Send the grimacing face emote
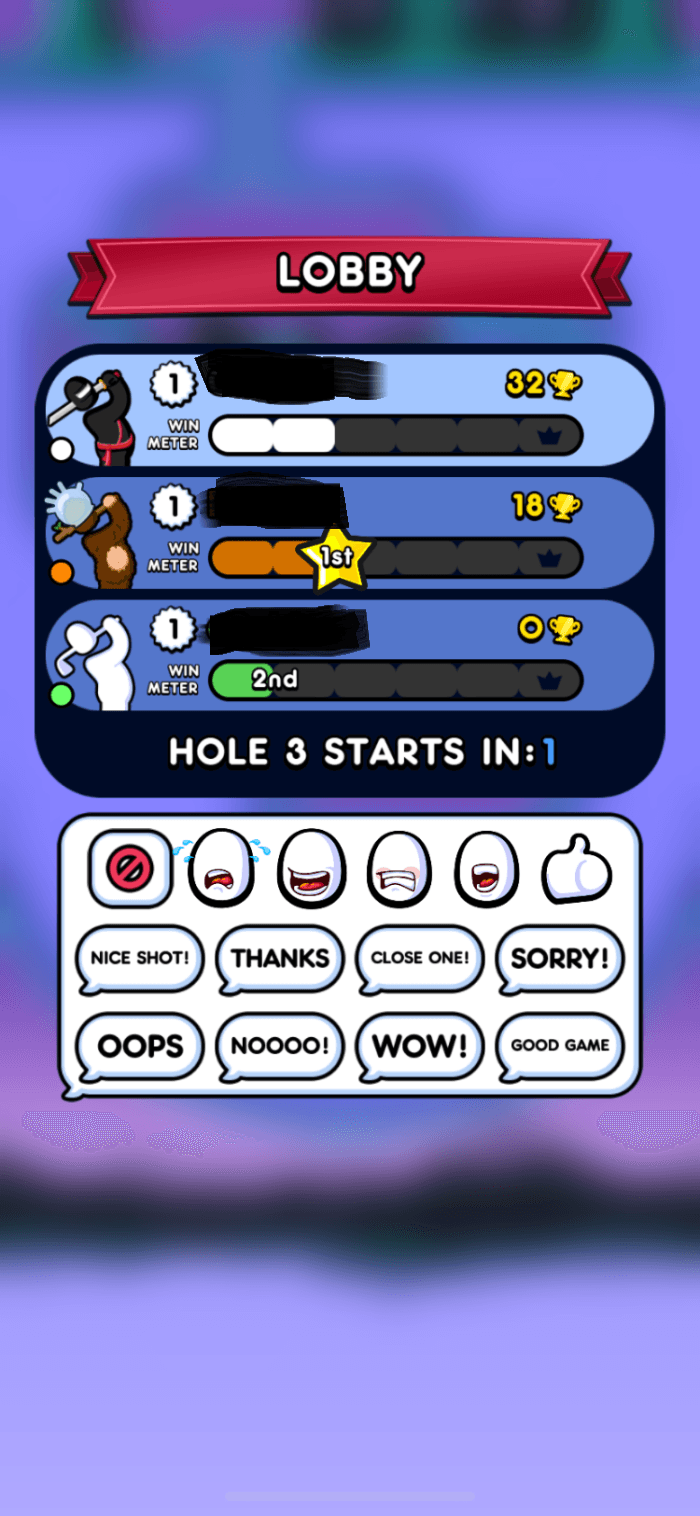 point(400,869)
